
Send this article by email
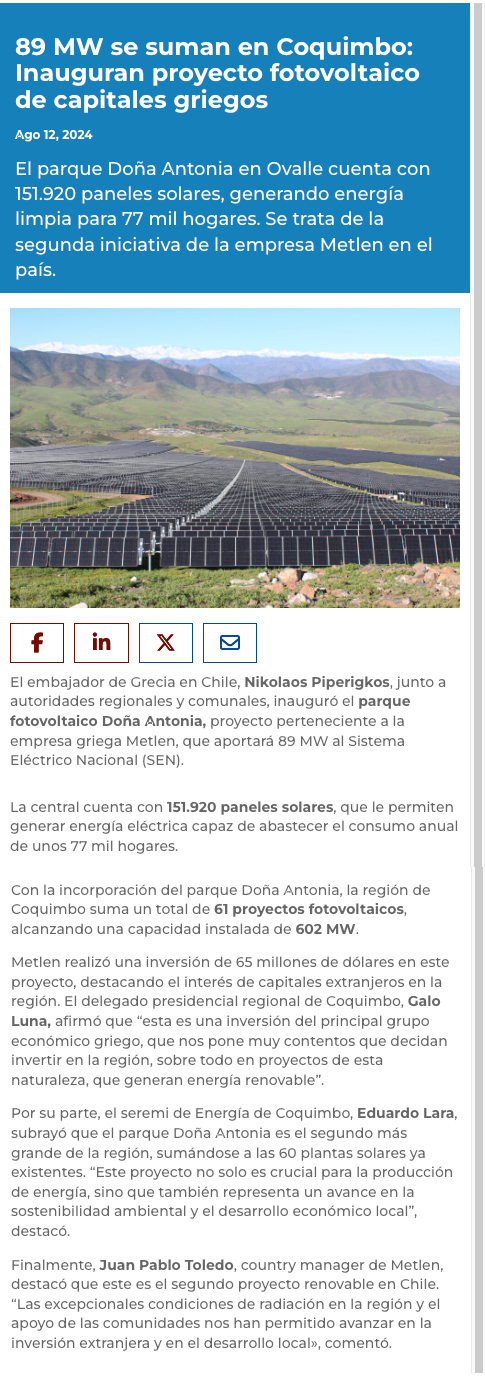click(x=230, y=643)
